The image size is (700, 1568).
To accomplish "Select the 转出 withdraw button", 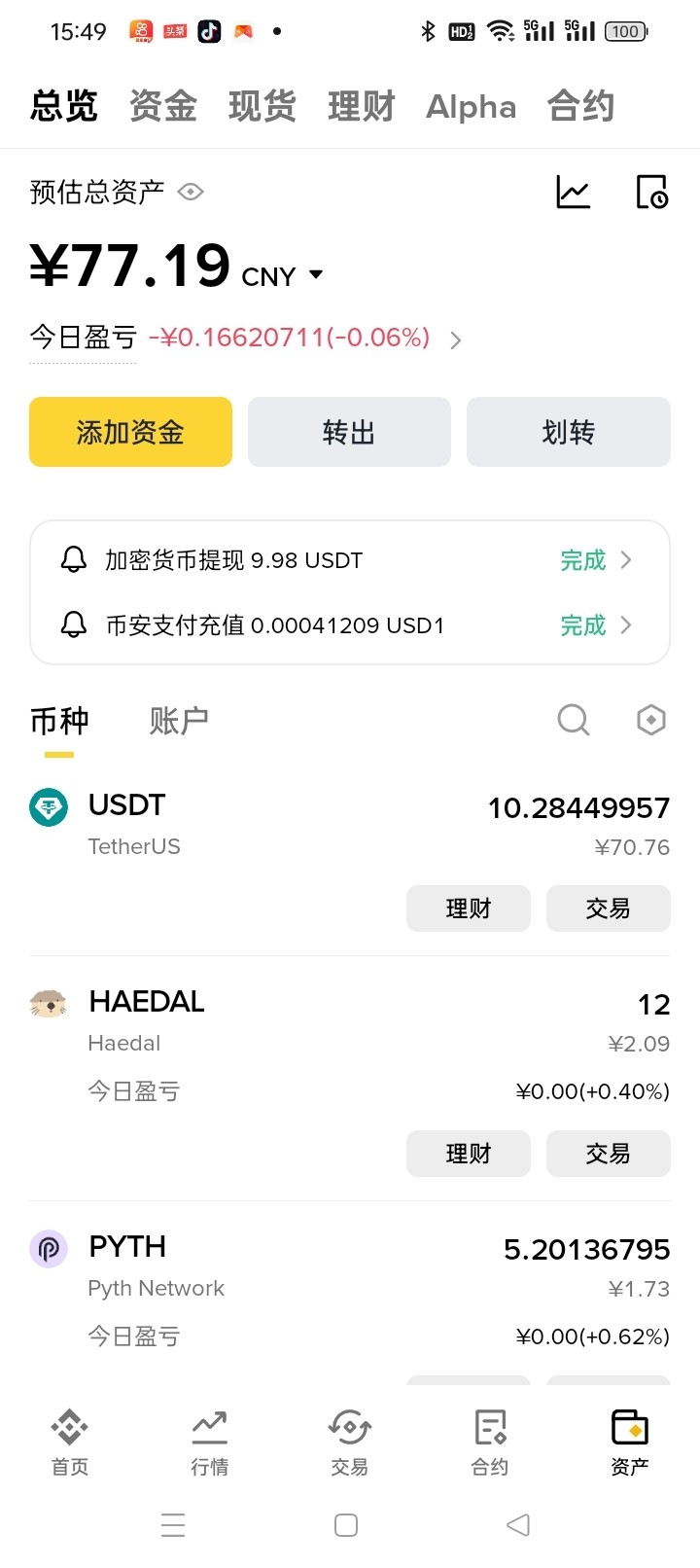I will 349,432.
